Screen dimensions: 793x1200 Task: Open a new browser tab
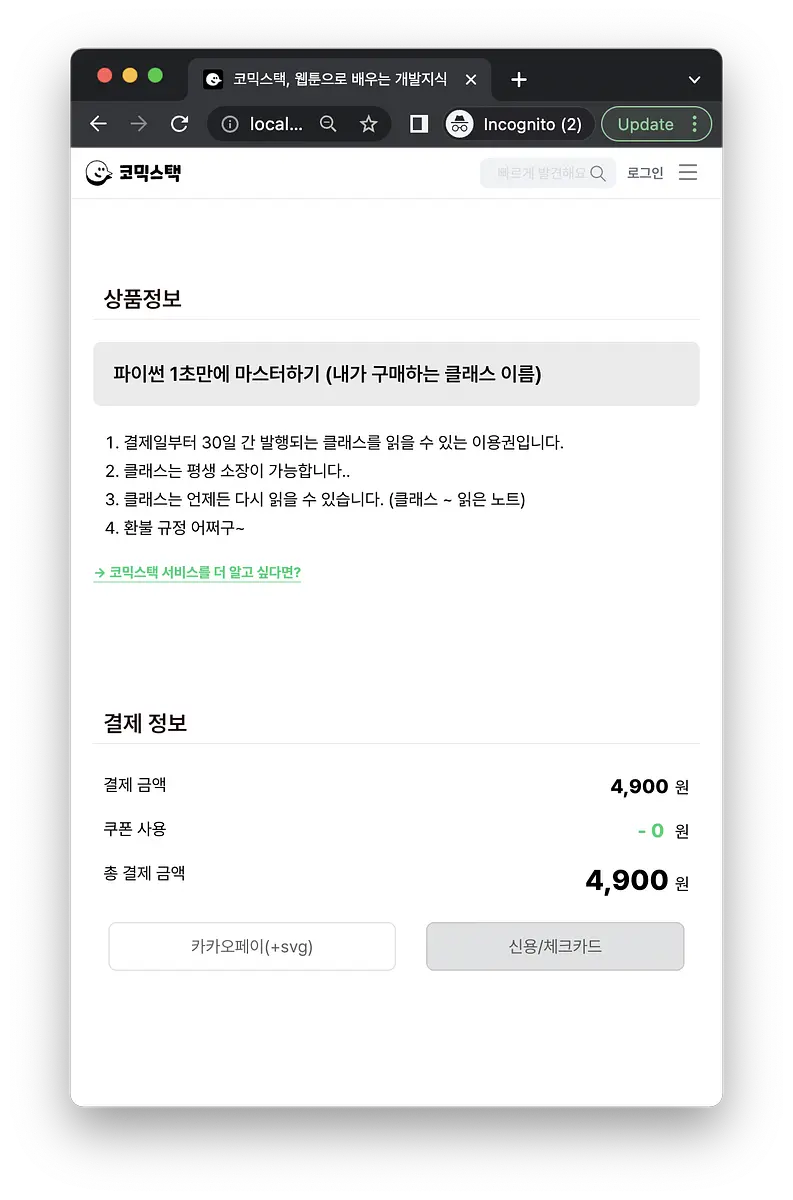(x=518, y=80)
